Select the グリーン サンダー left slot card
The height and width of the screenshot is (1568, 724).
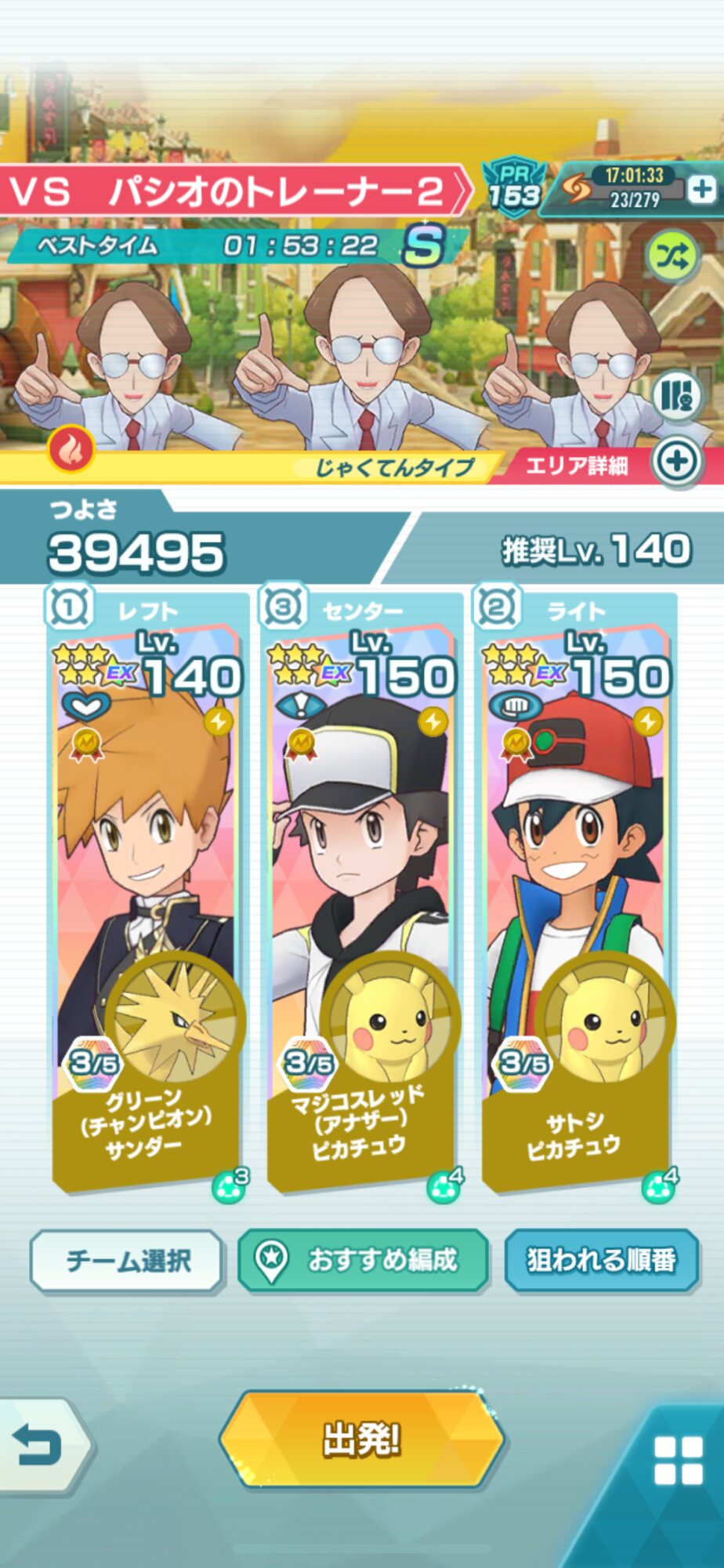(147, 895)
